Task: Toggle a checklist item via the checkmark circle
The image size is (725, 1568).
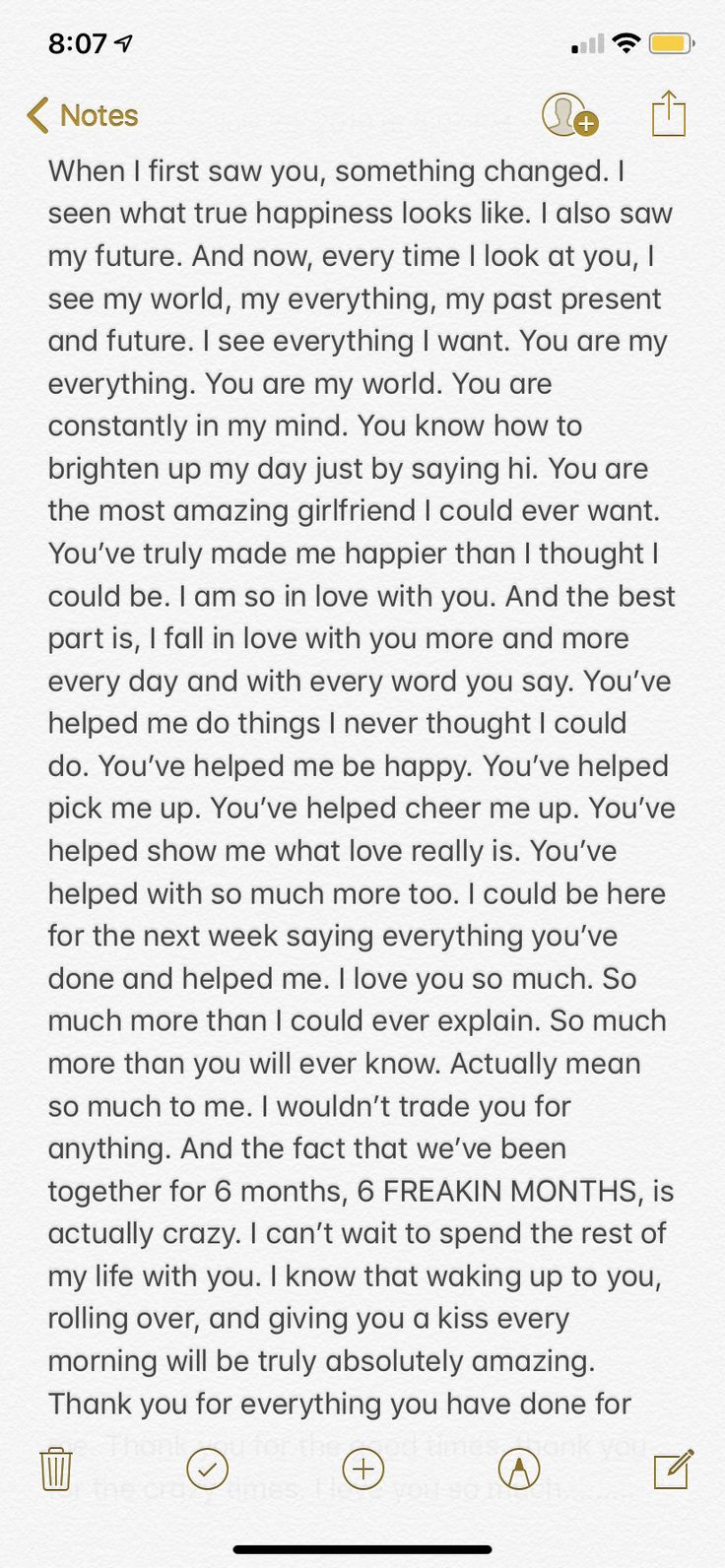Action: point(208,1468)
